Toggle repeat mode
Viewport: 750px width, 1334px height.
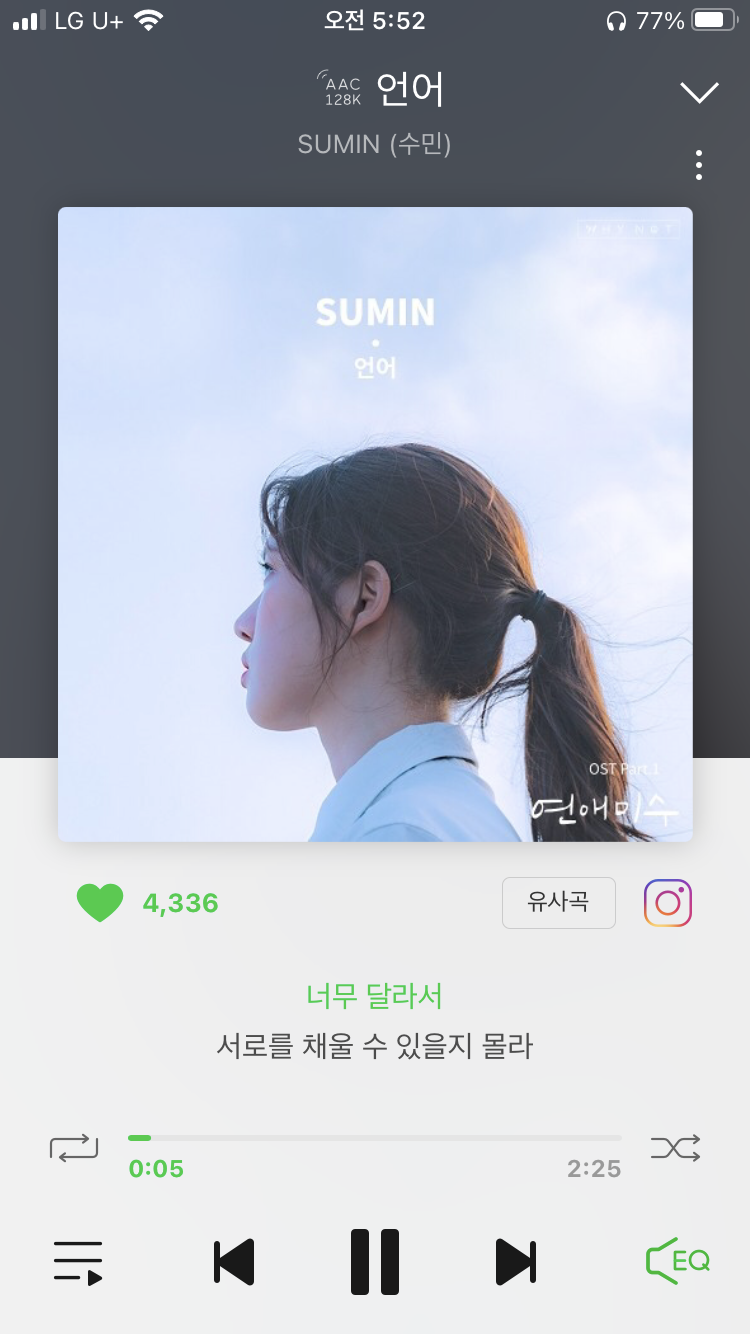point(74,1148)
